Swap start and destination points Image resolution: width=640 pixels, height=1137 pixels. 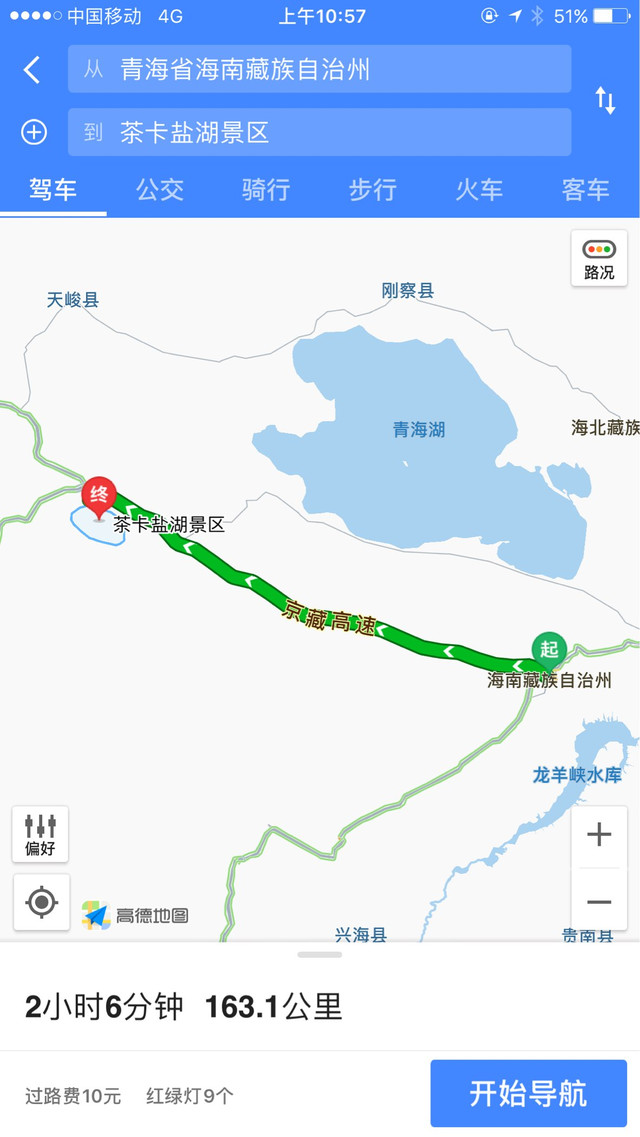pyautogui.click(x=606, y=100)
